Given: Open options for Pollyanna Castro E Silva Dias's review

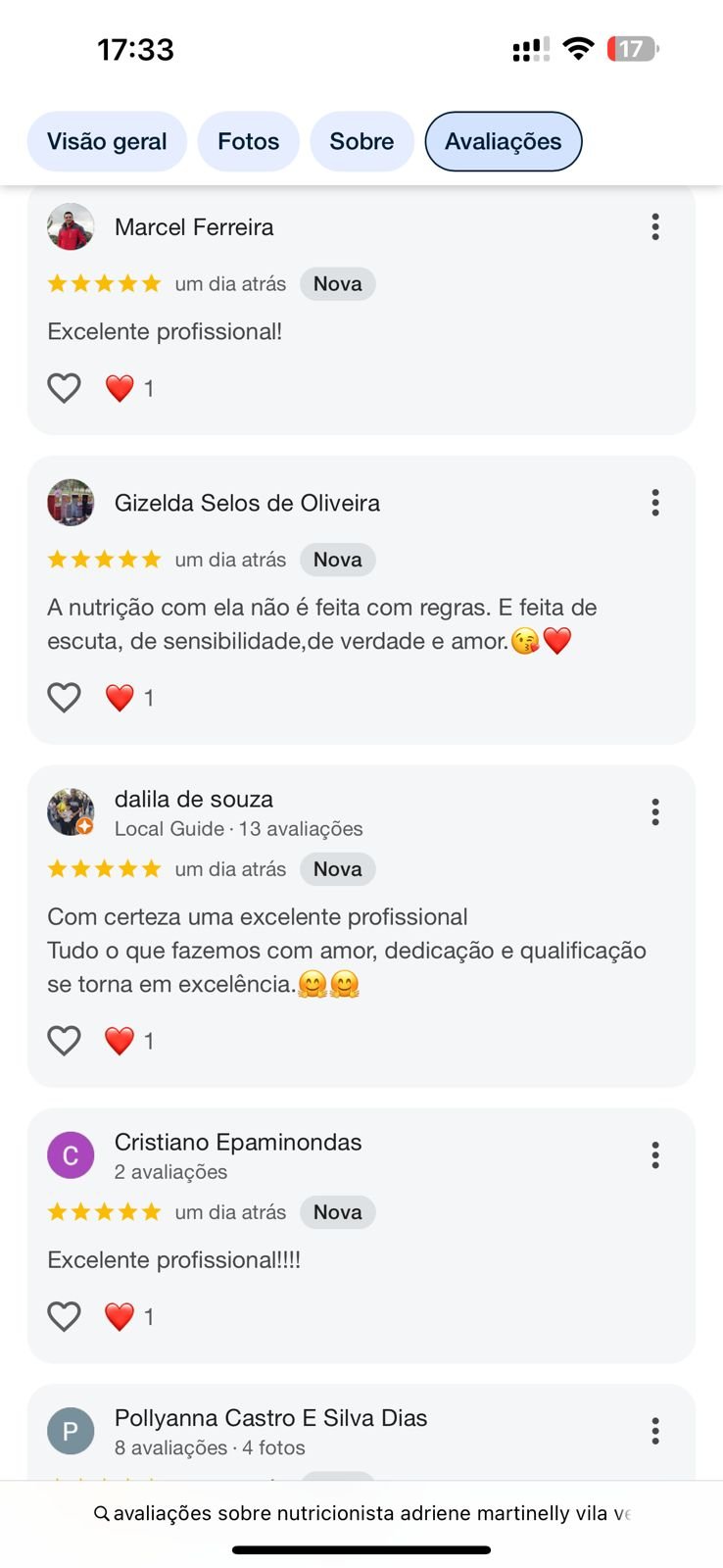Looking at the screenshot, I should [655, 1431].
